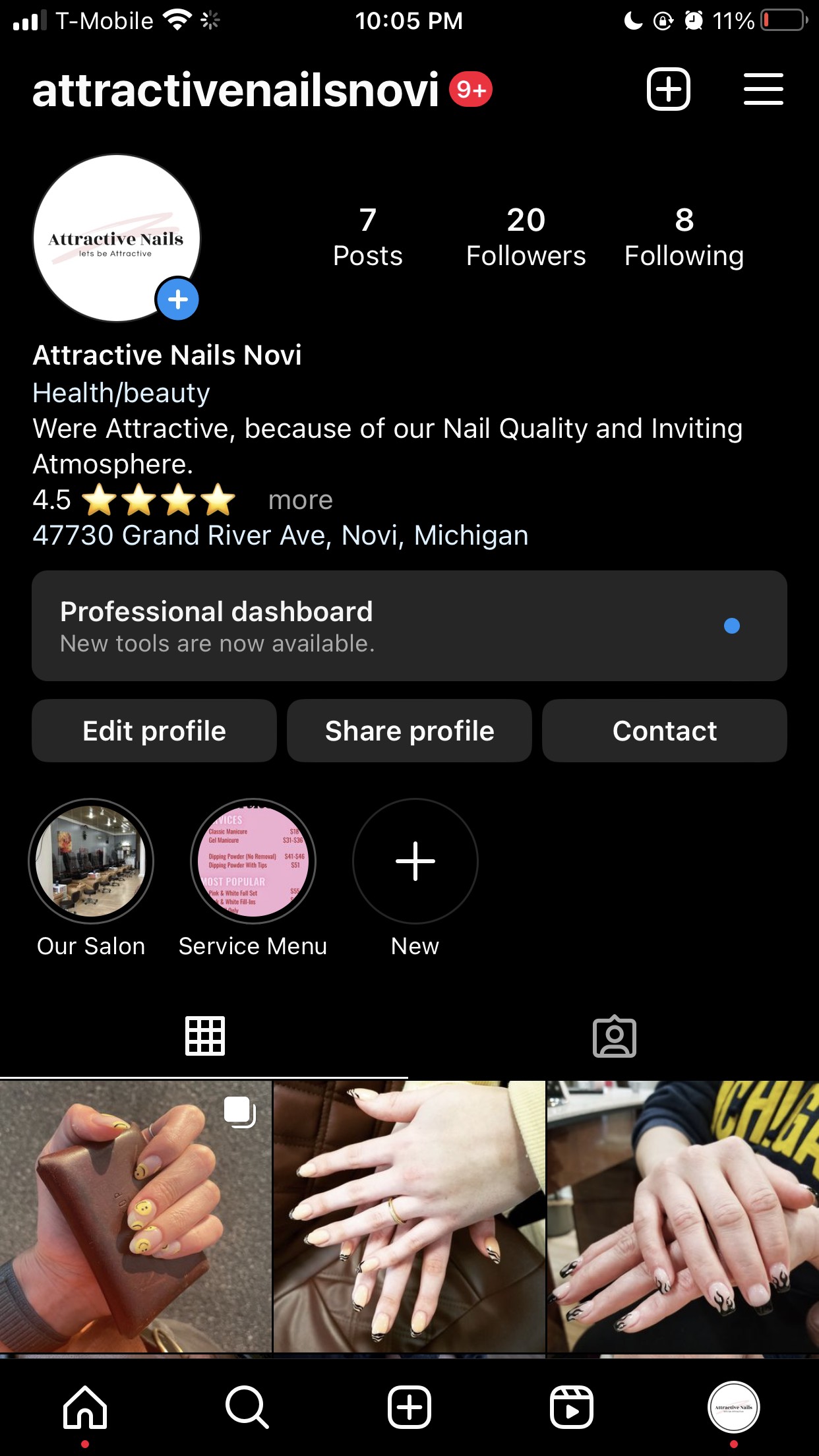
Task: View the 20 Followers list
Action: 526,237
